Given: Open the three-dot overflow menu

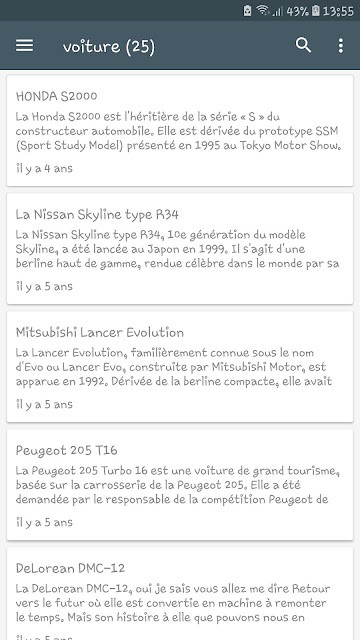Looking at the screenshot, I should 341,45.
